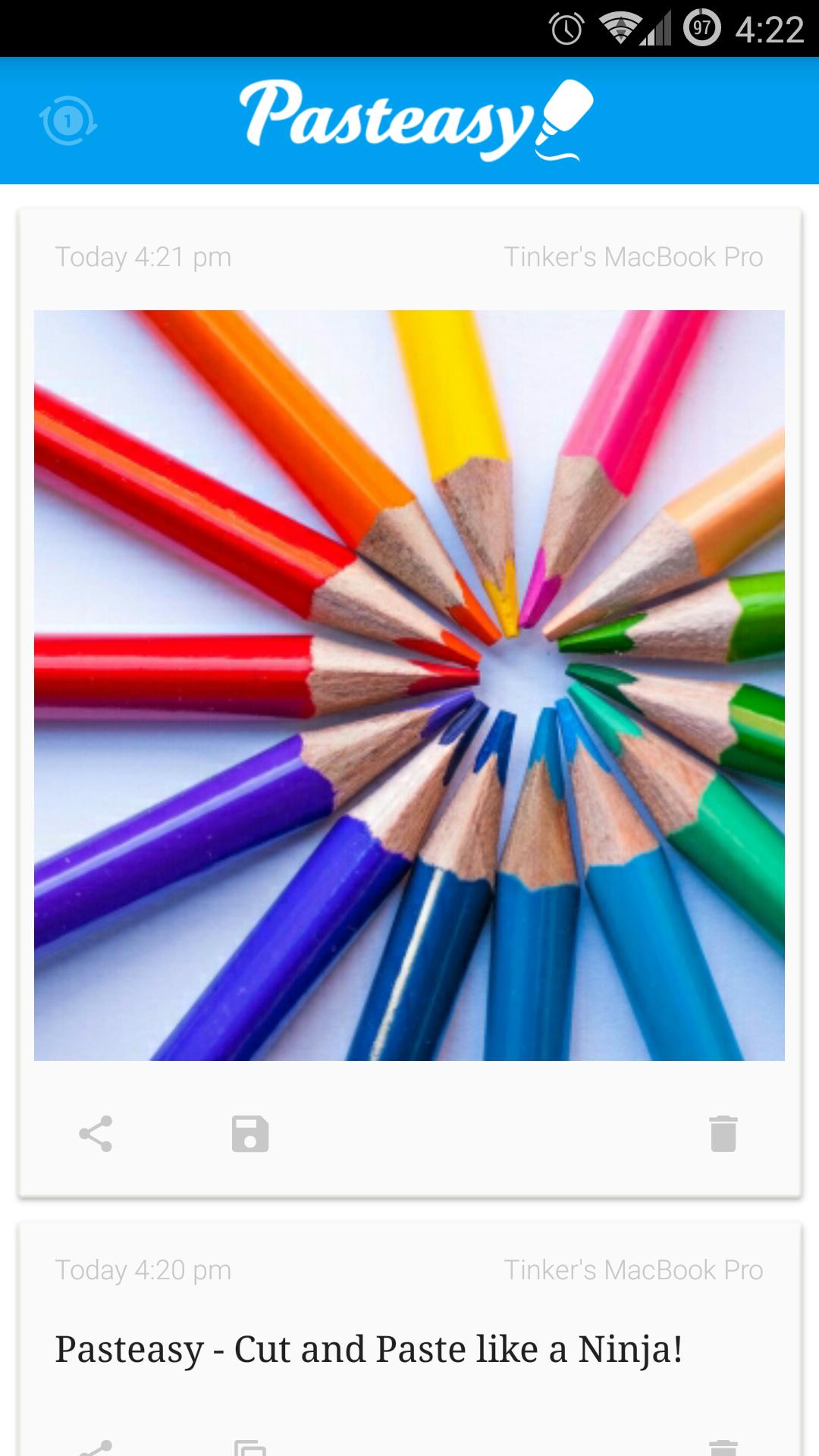Share the colored pencils image

coord(96,1134)
